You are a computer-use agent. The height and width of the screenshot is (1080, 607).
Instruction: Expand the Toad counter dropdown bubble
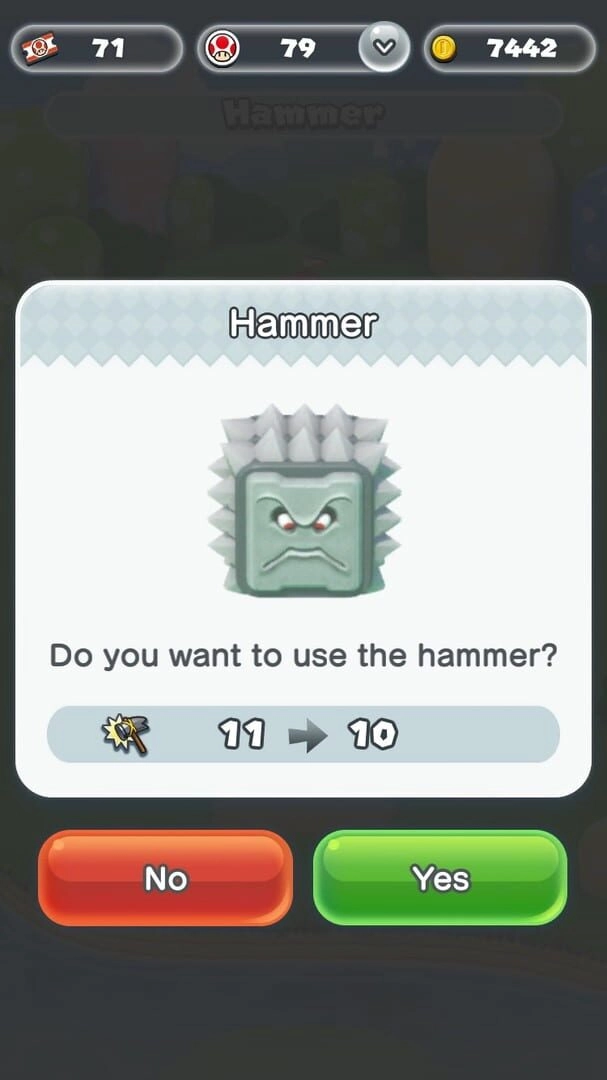tap(384, 47)
